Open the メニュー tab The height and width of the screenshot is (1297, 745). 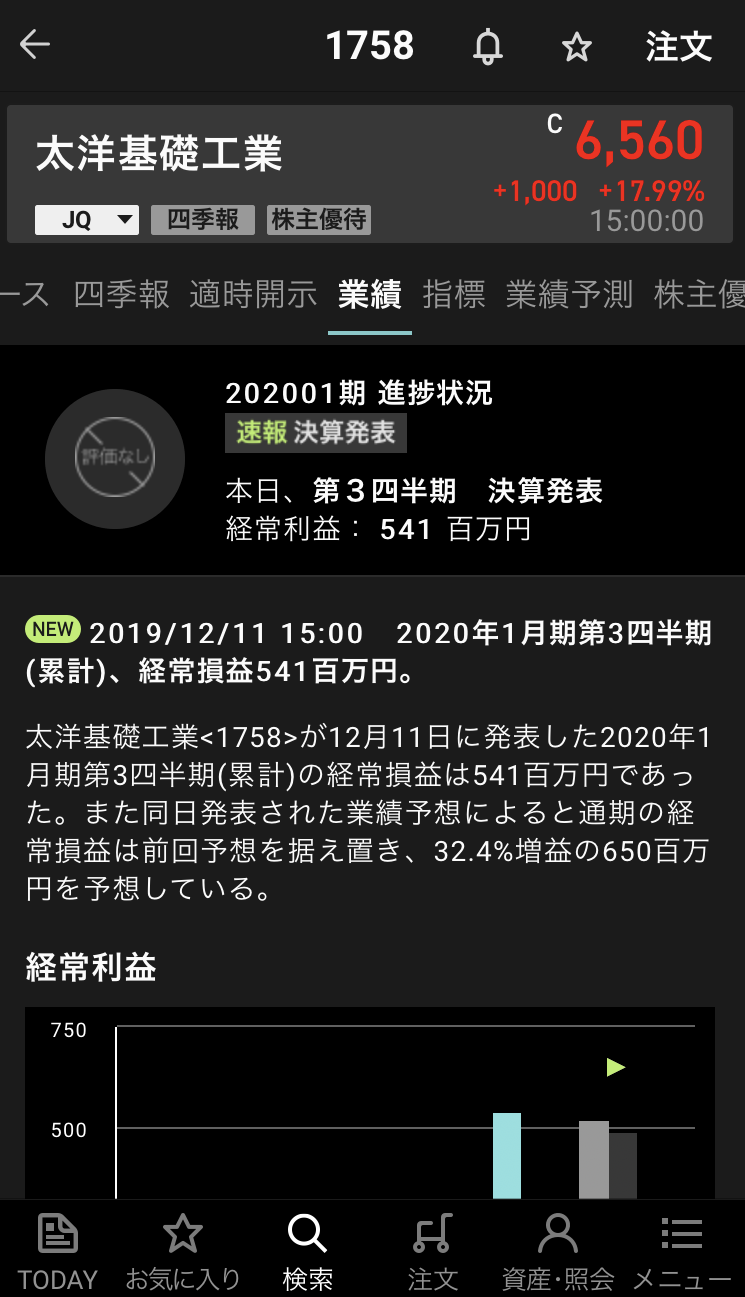pyautogui.click(x=682, y=1250)
